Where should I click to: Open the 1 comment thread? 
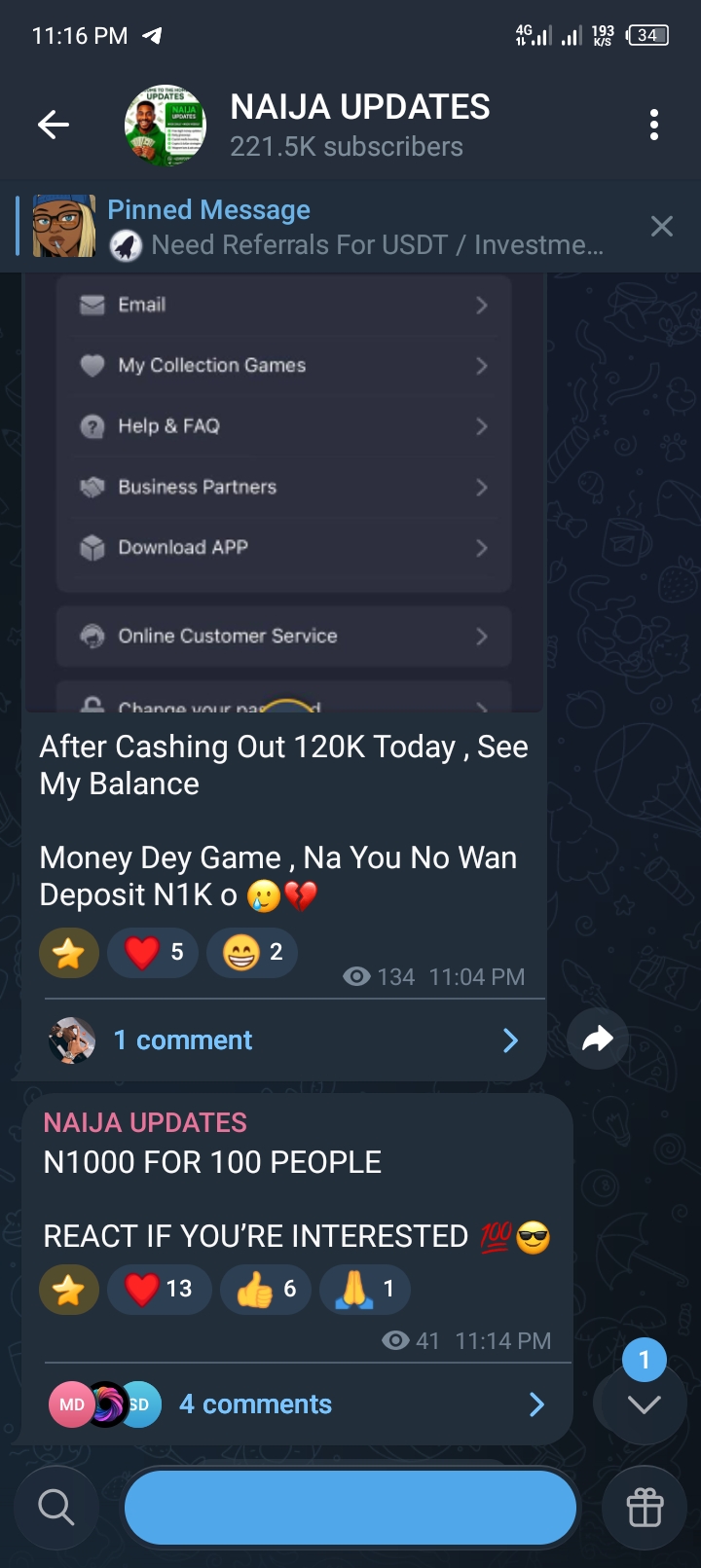click(x=282, y=1040)
